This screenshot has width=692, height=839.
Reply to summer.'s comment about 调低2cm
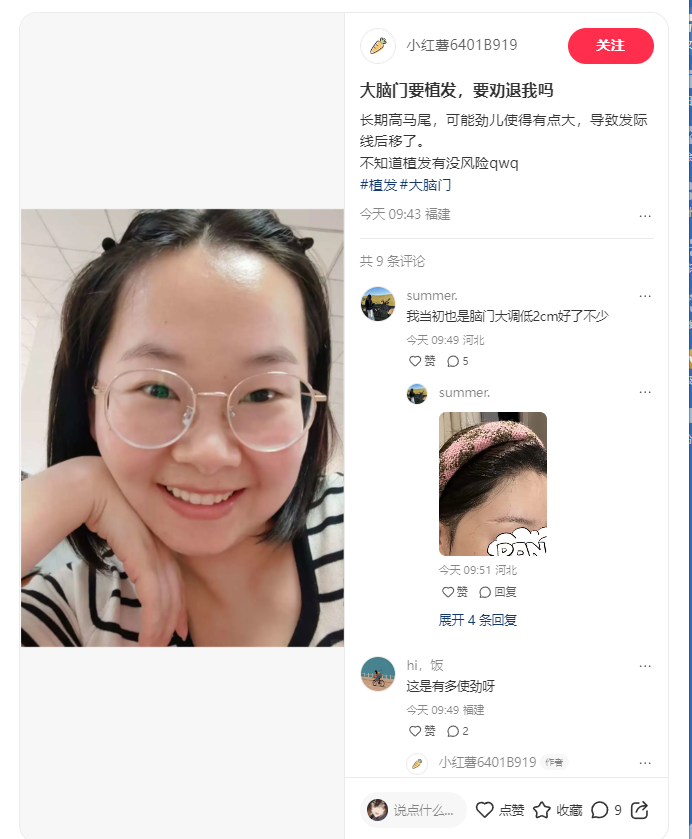coord(458,361)
